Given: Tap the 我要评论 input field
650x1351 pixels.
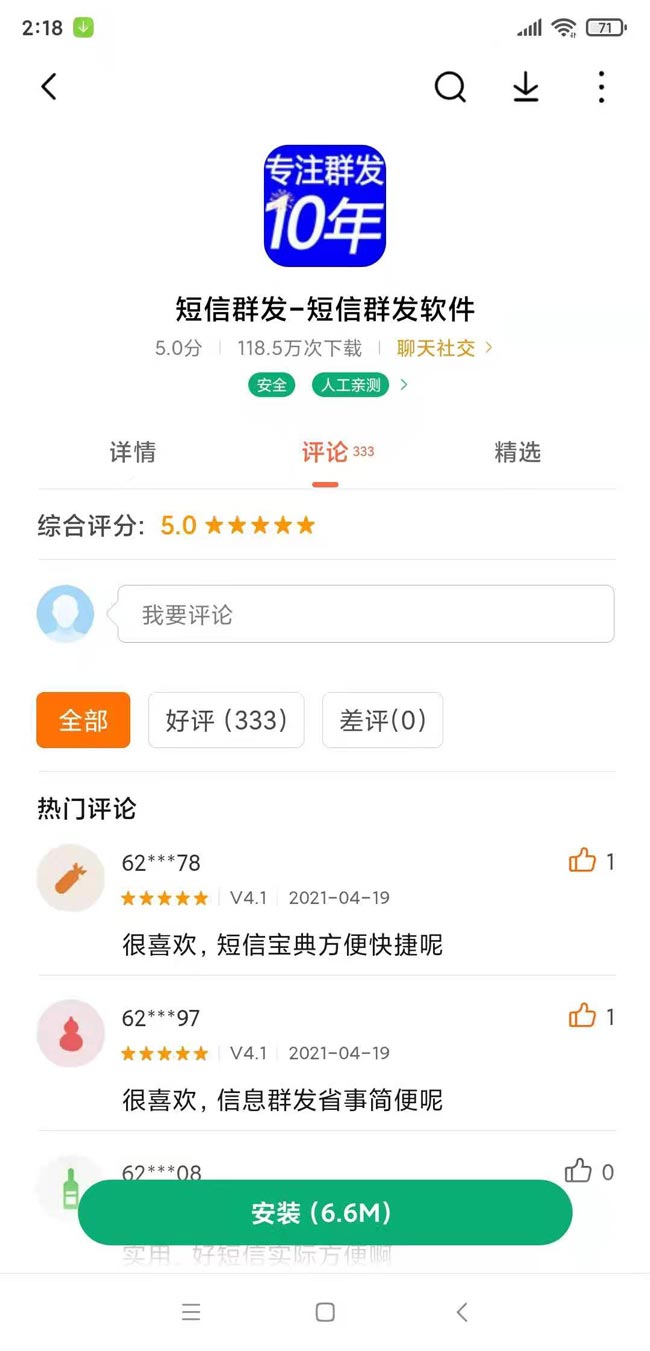Looking at the screenshot, I should (x=365, y=614).
